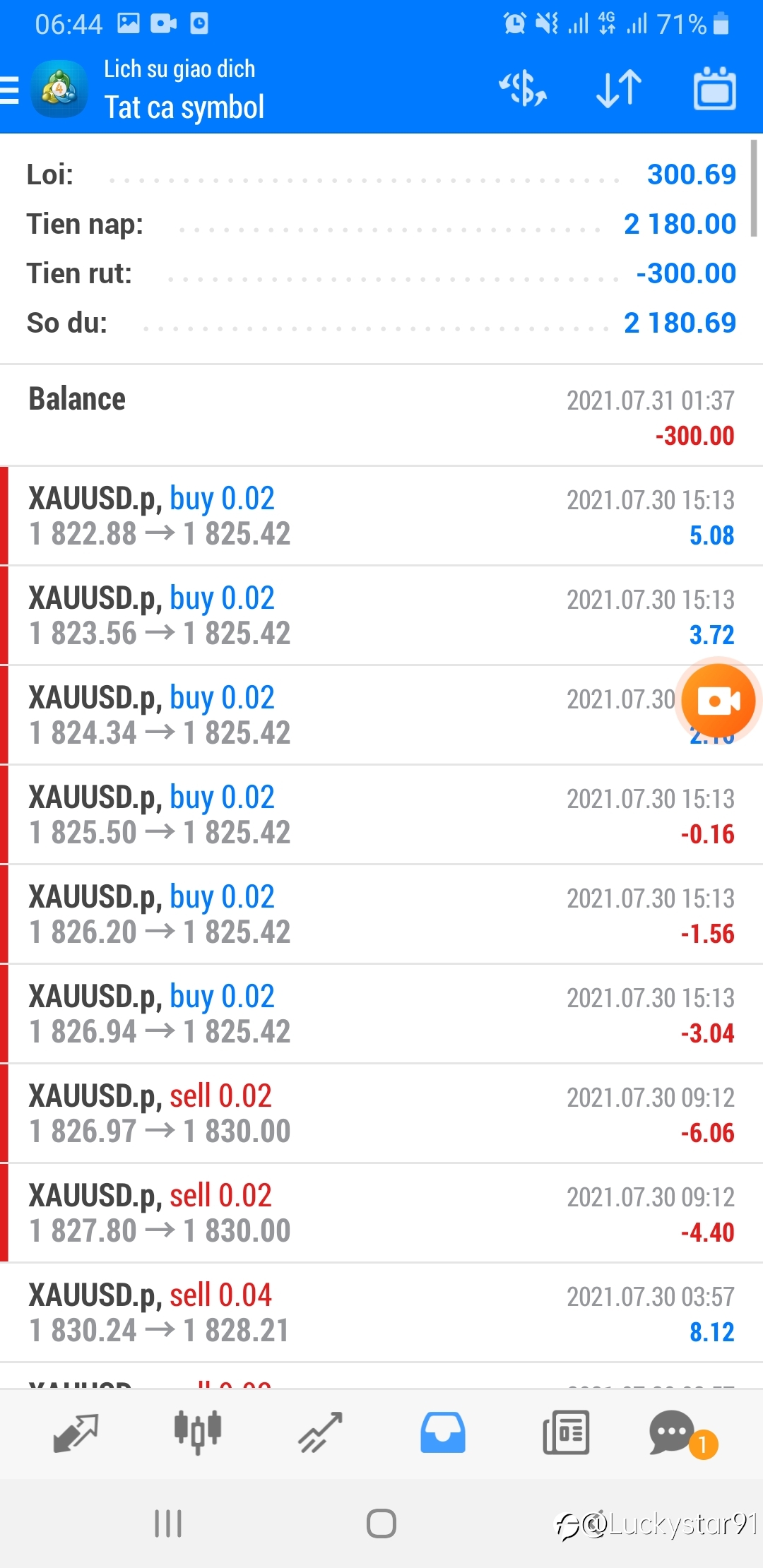
Task: Open the calendar date range picker
Action: 714,89
